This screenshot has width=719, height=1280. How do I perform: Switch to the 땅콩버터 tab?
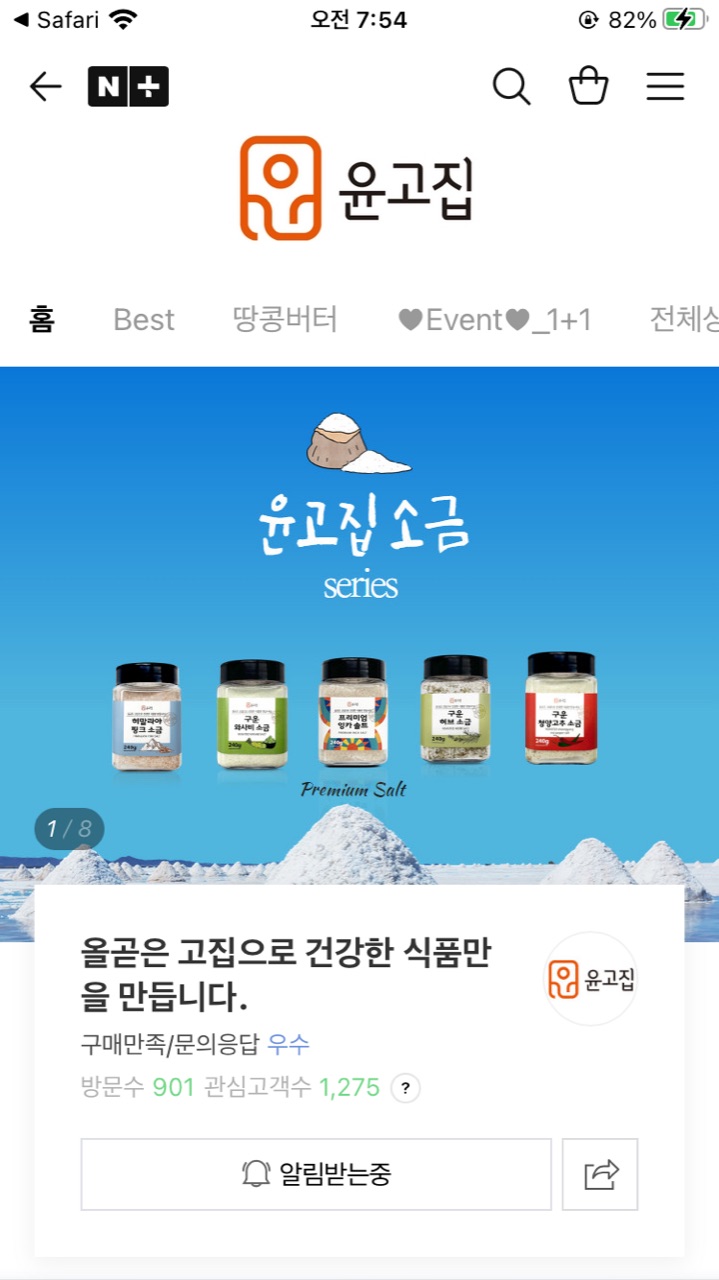(285, 320)
